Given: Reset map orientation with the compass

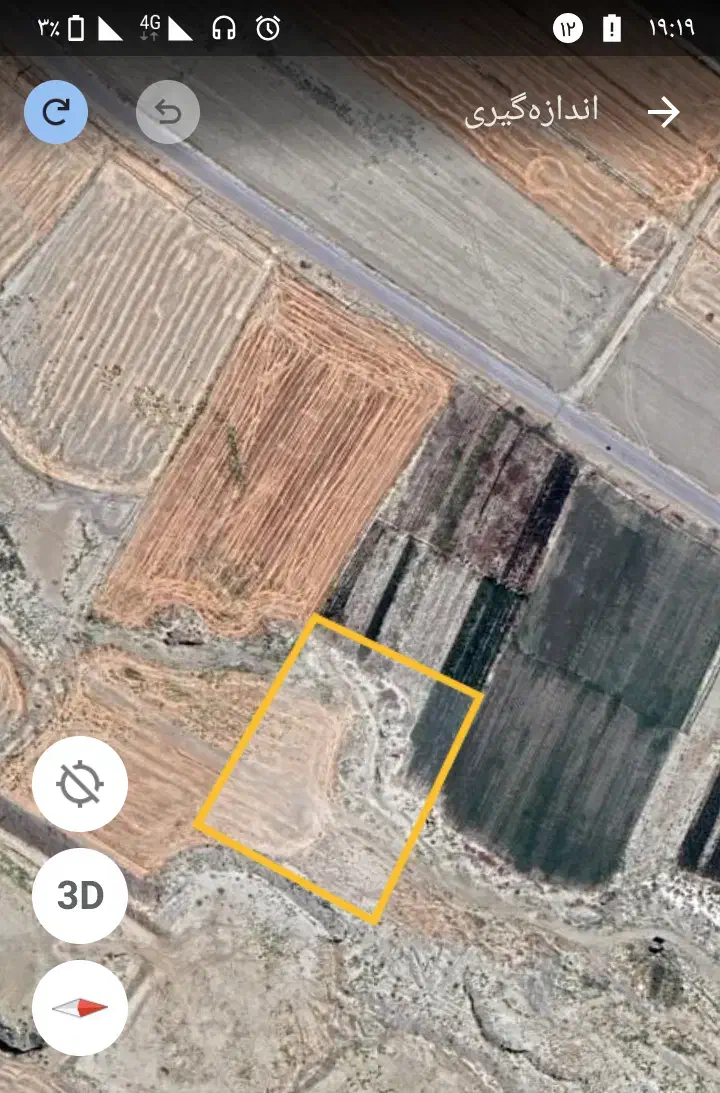Looking at the screenshot, I should 80,1007.
